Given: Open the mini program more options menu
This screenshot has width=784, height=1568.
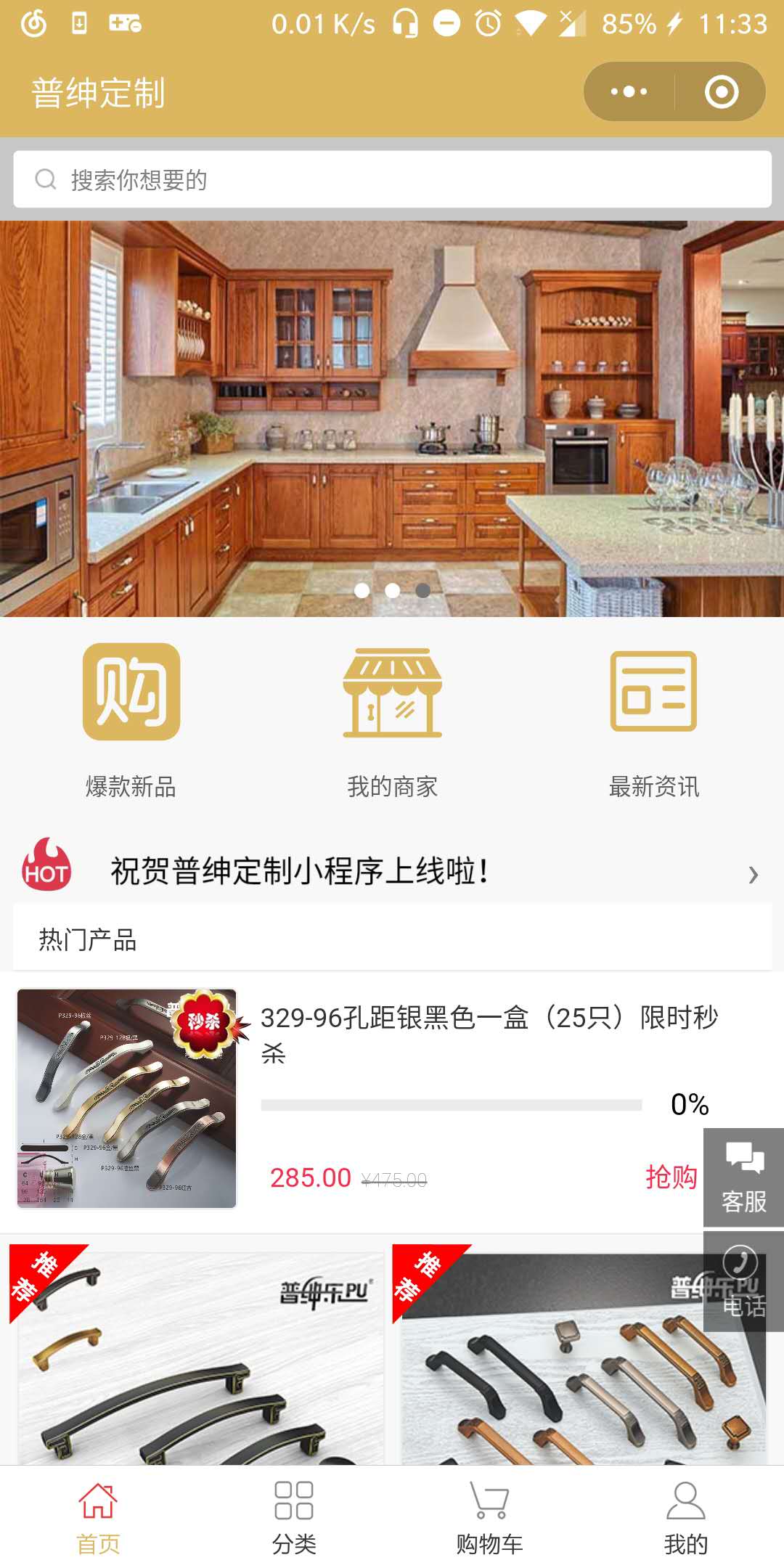Looking at the screenshot, I should (629, 92).
